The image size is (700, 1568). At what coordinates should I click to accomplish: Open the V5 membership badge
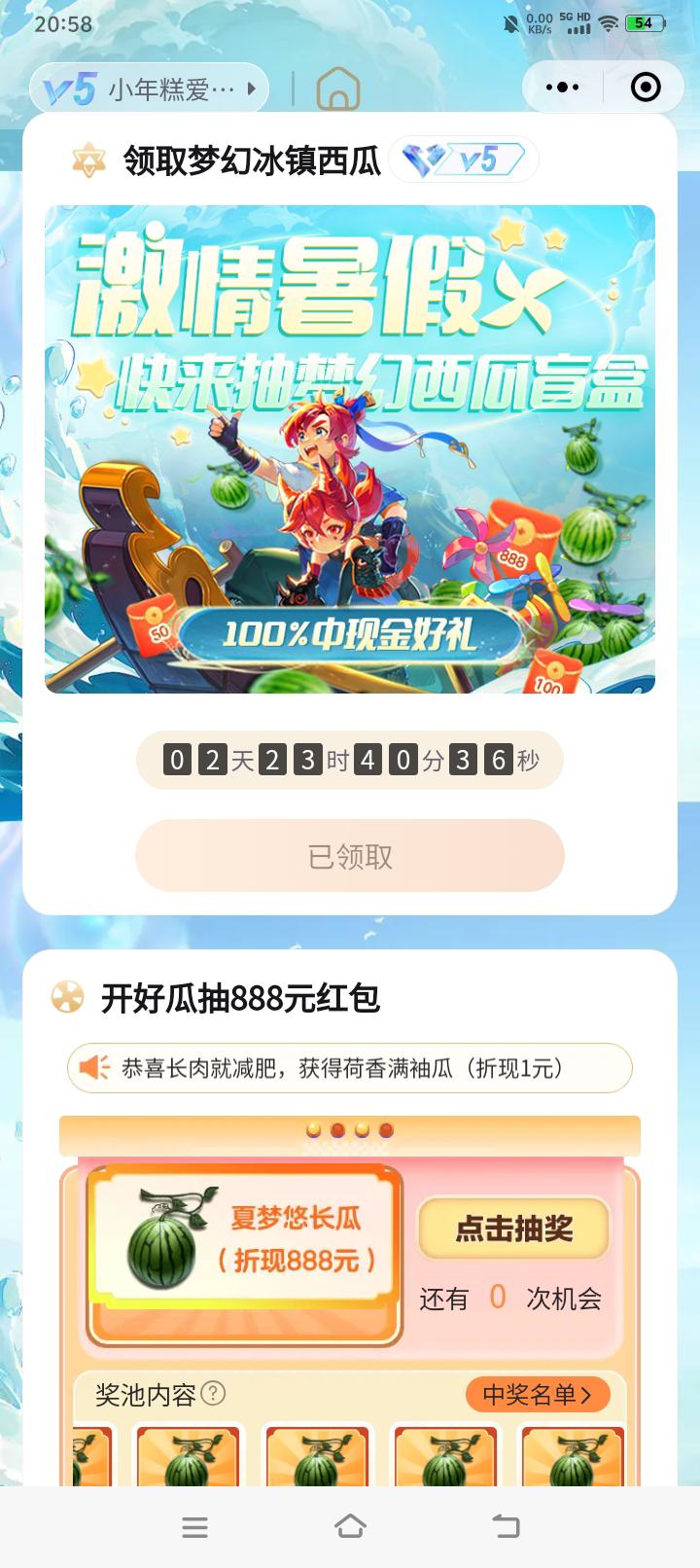464,160
